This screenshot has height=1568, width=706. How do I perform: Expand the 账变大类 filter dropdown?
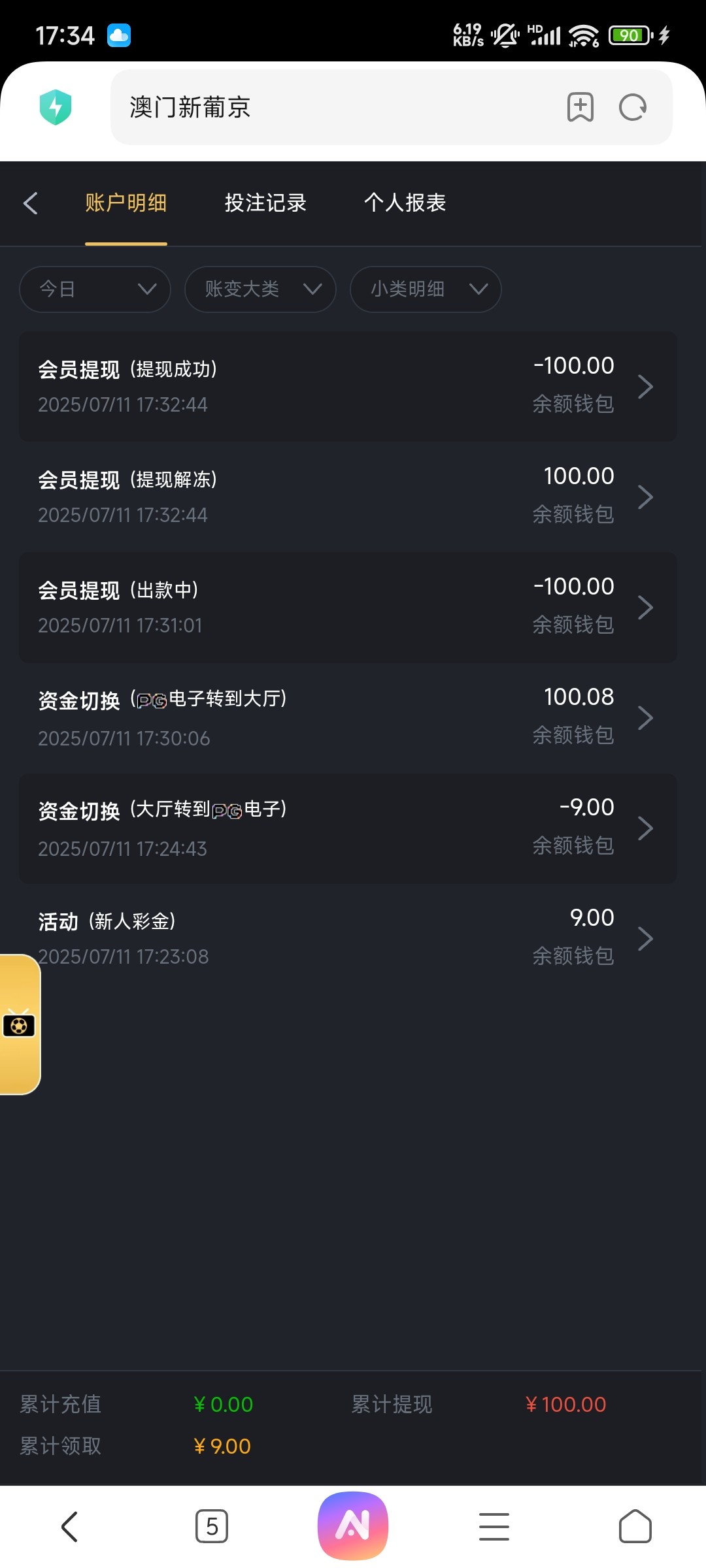tap(260, 289)
